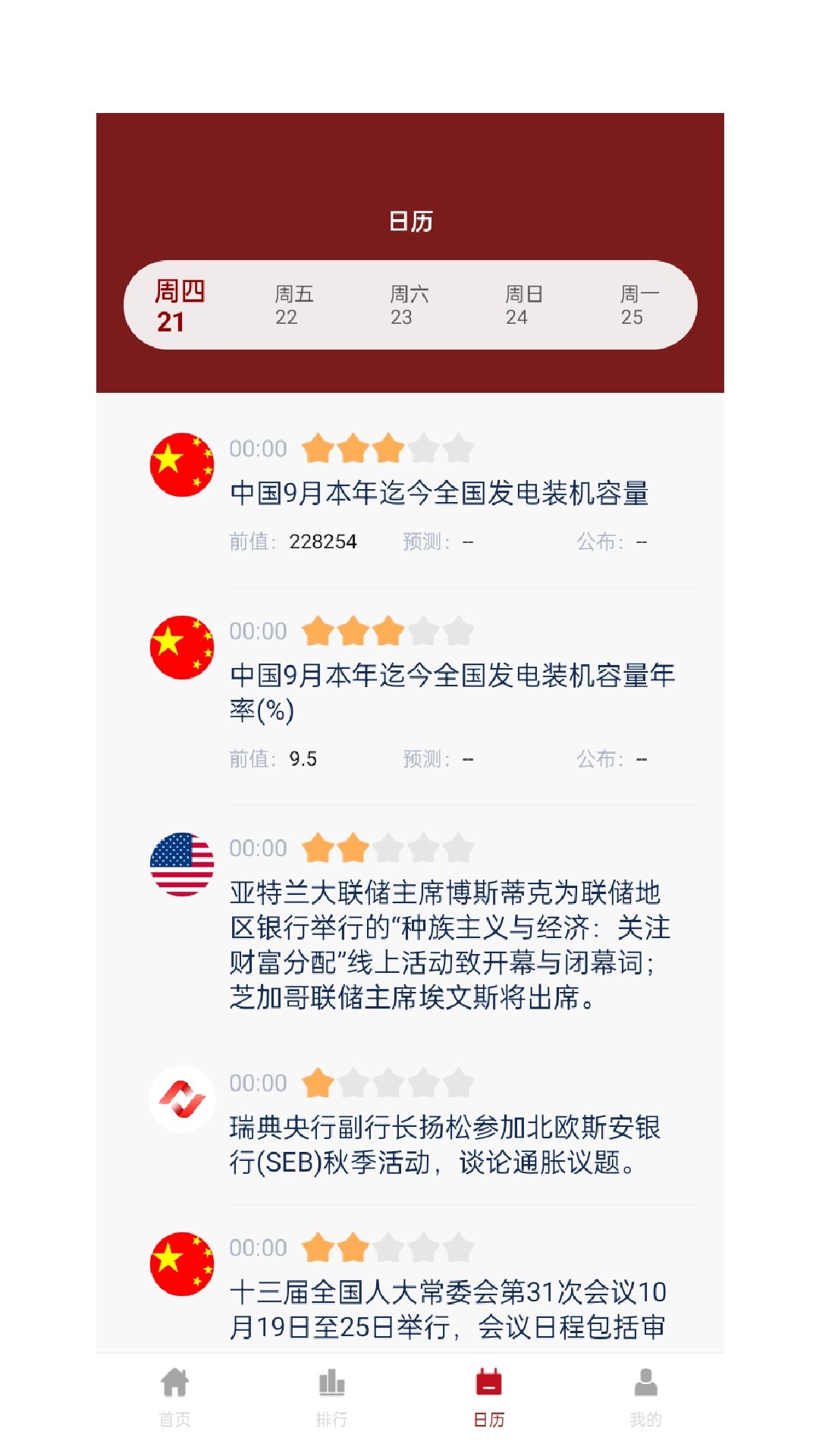Switch to the 日历 (Calendar) tab
This screenshot has height=1456, width=819.
(x=489, y=1396)
